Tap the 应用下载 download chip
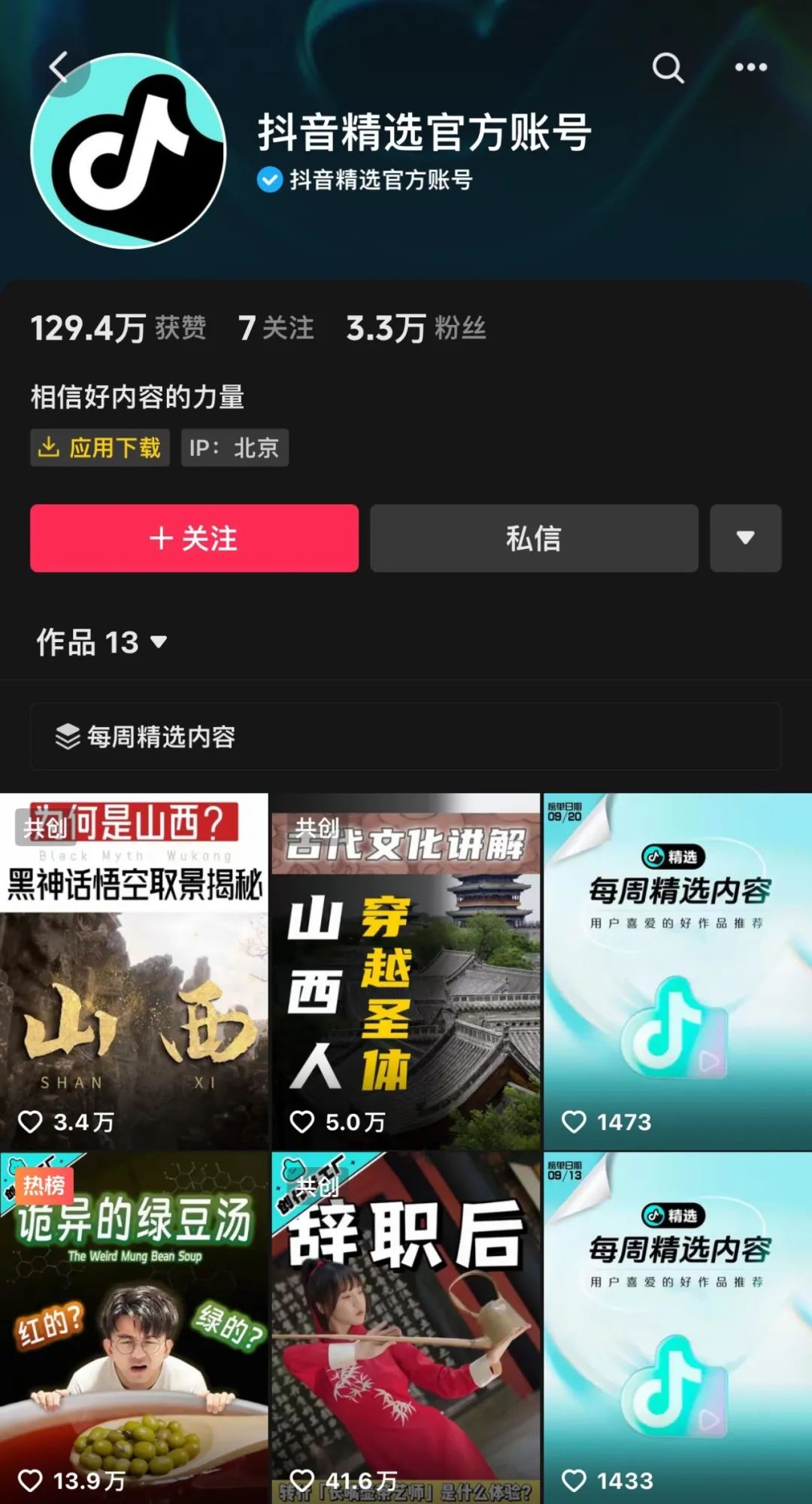The width and height of the screenshot is (812, 1504). [100, 448]
